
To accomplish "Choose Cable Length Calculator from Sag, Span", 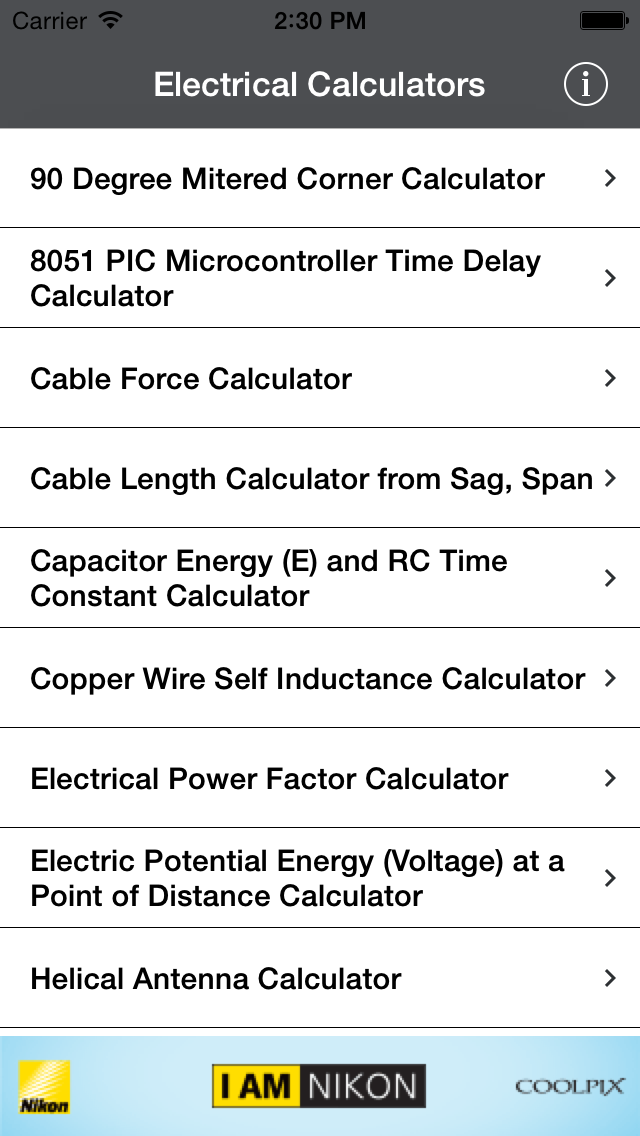I will click(x=320, y=478).
